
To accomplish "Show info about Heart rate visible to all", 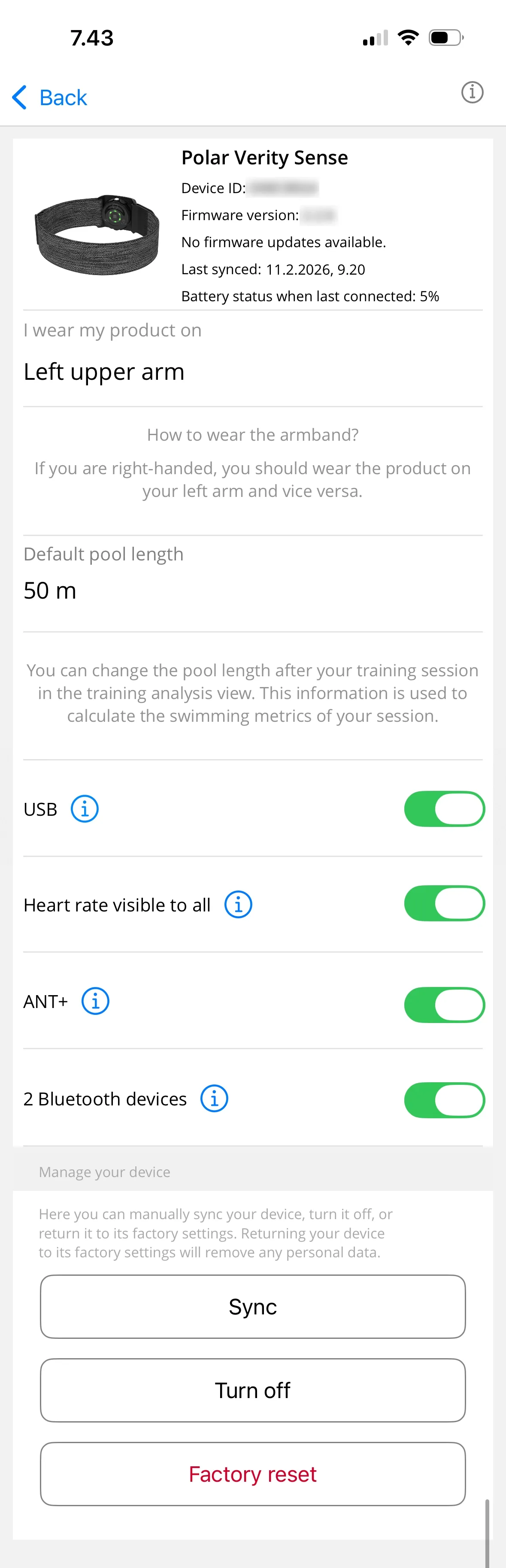I will (x=238, y=905).
